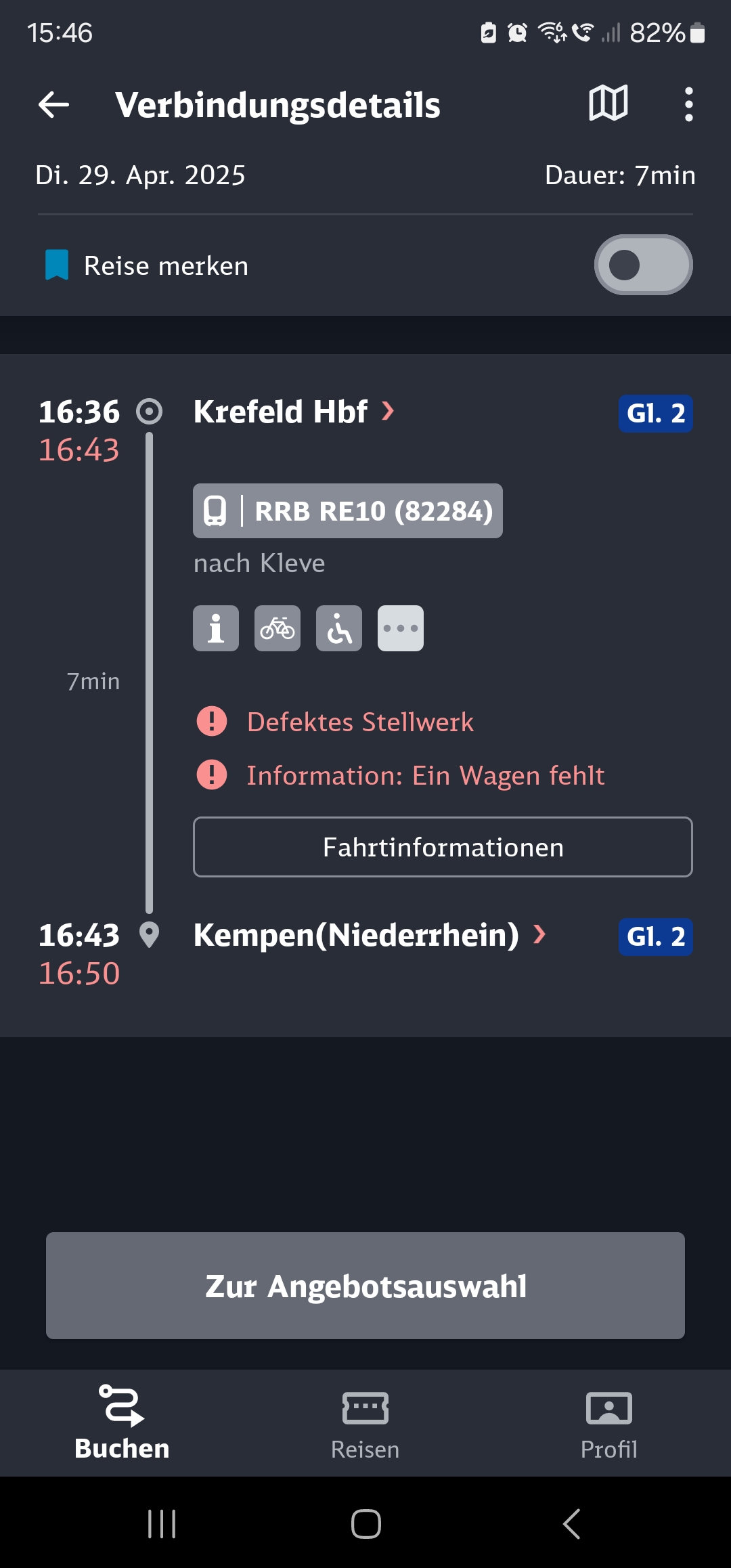Enable the Reise merken switch

click(x=643, y=265)
